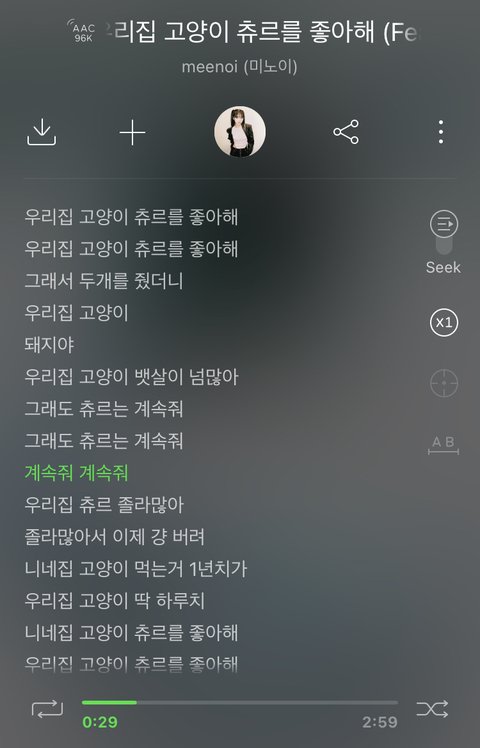The image size is (480, 748).
Task: Tap the AB section repeat button
Action: pos(443,445)
